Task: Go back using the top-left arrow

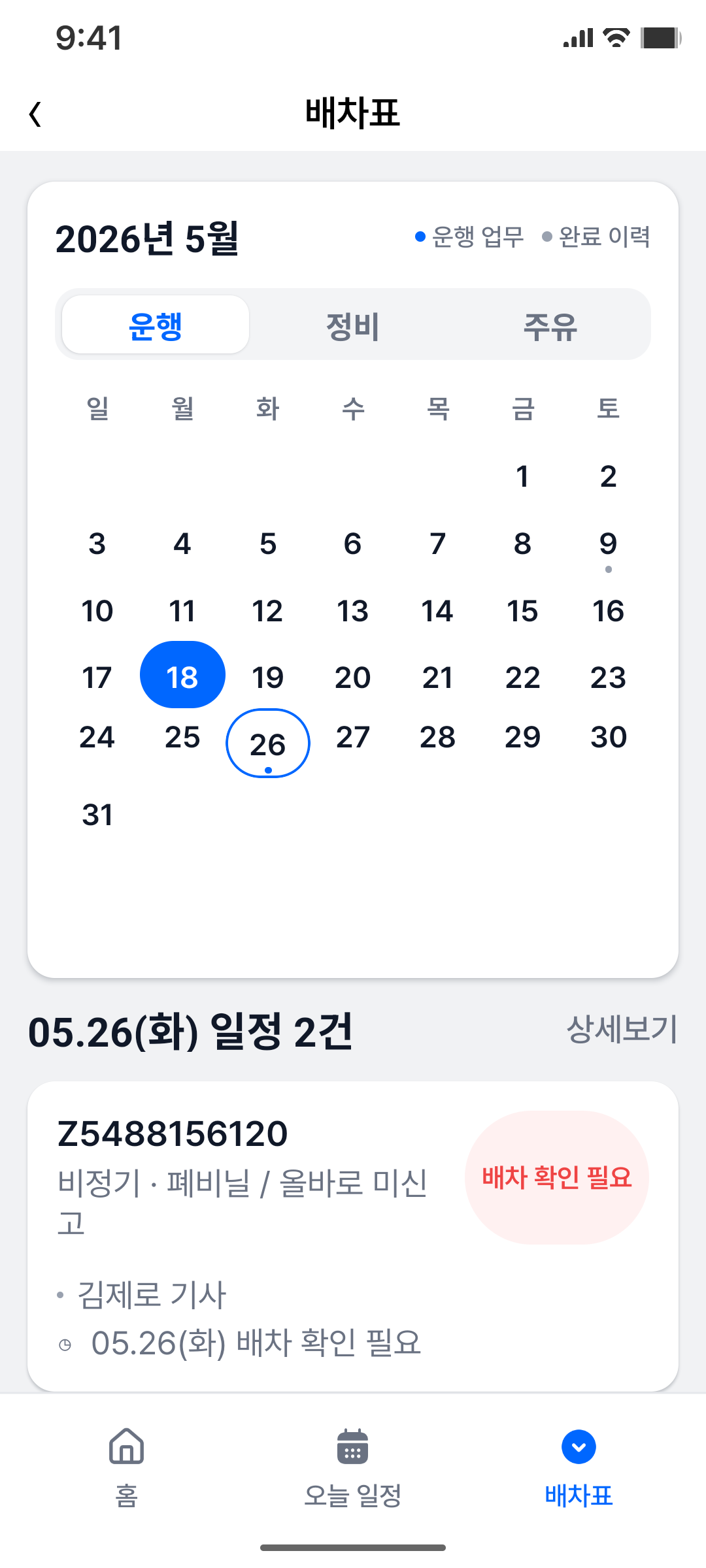Action: [x=35, y=114]
